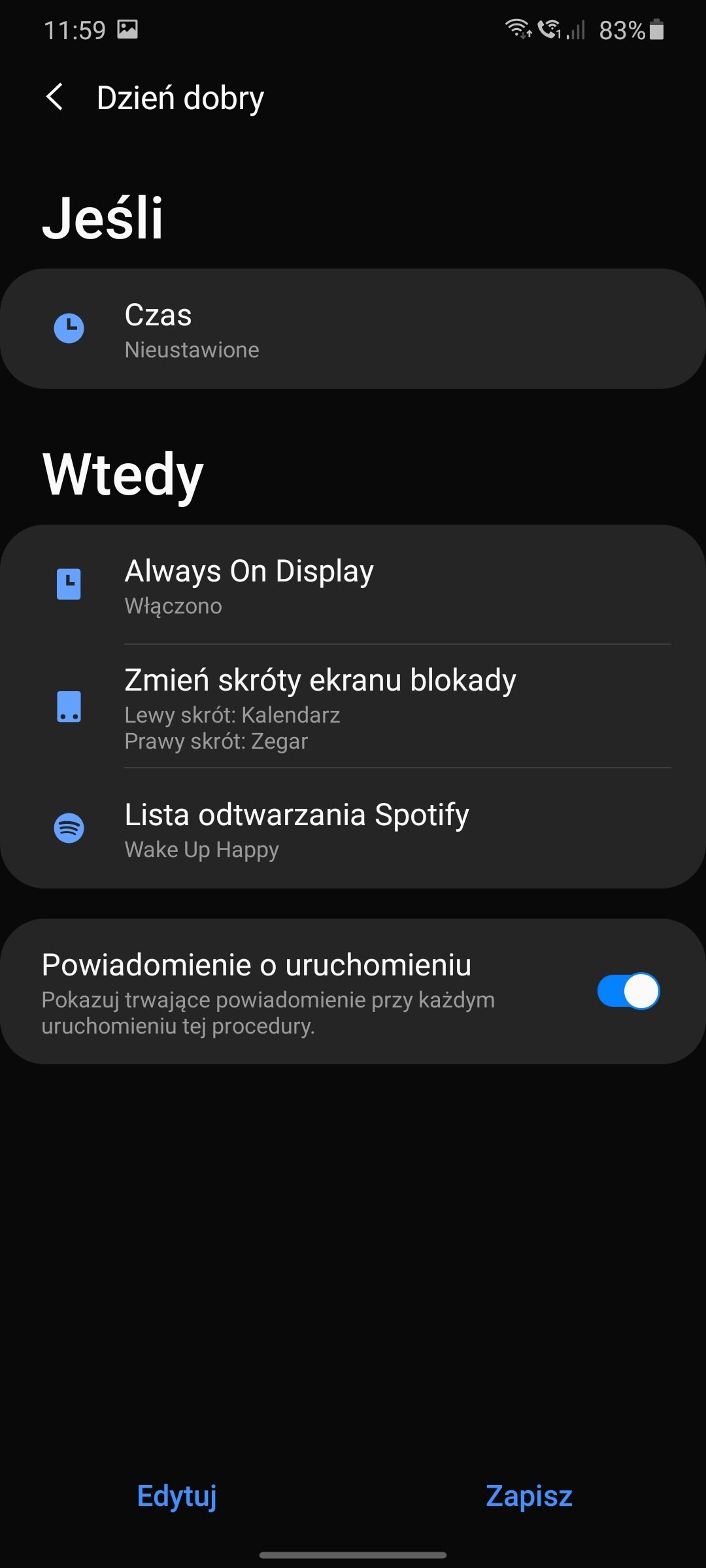Tap the Edytuj button
This screenshot has width=706, height=1568.
coord(176,1495)
